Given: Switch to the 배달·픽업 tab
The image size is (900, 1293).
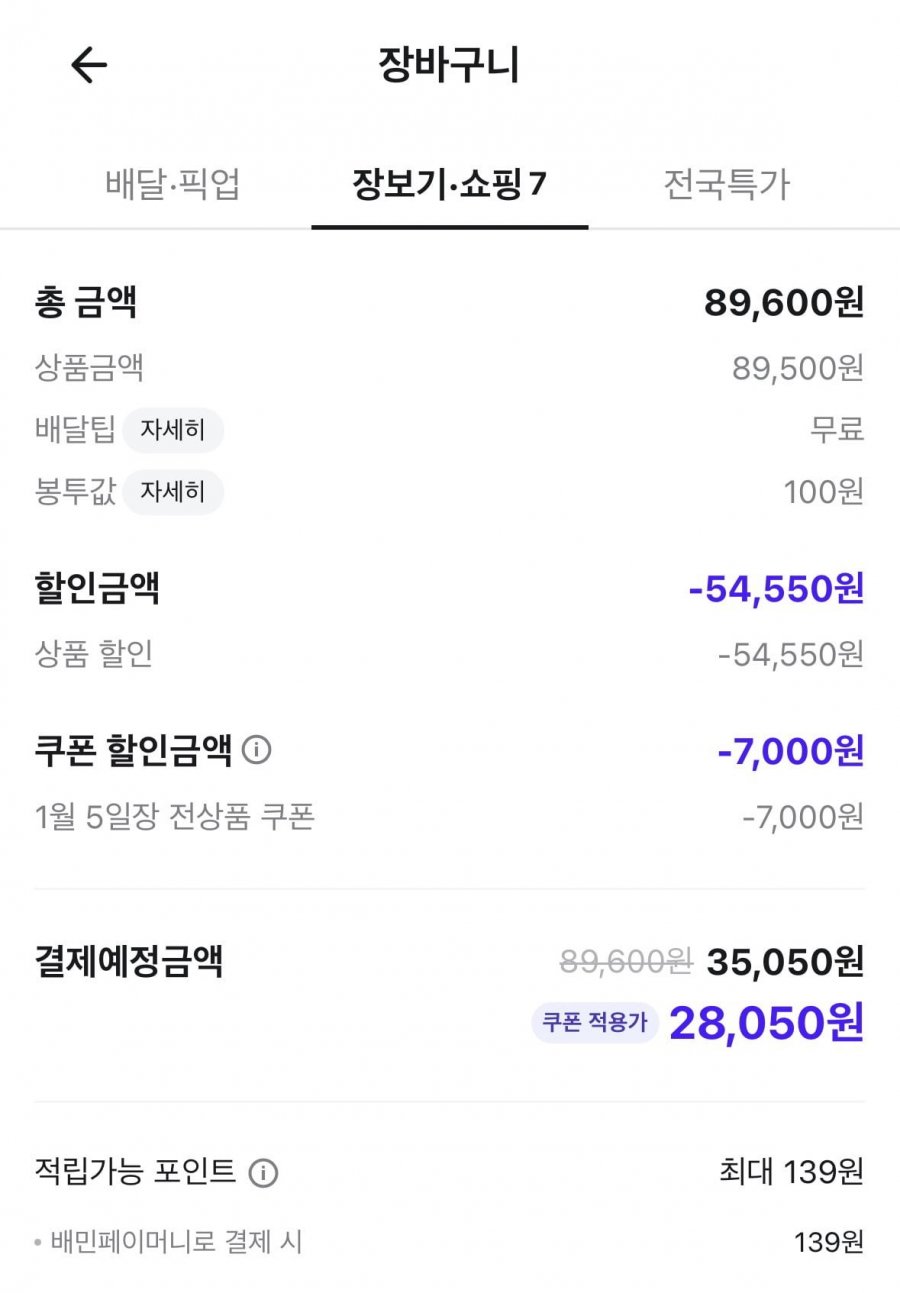Looking at the screenshot, I should [x=172, y=185].
